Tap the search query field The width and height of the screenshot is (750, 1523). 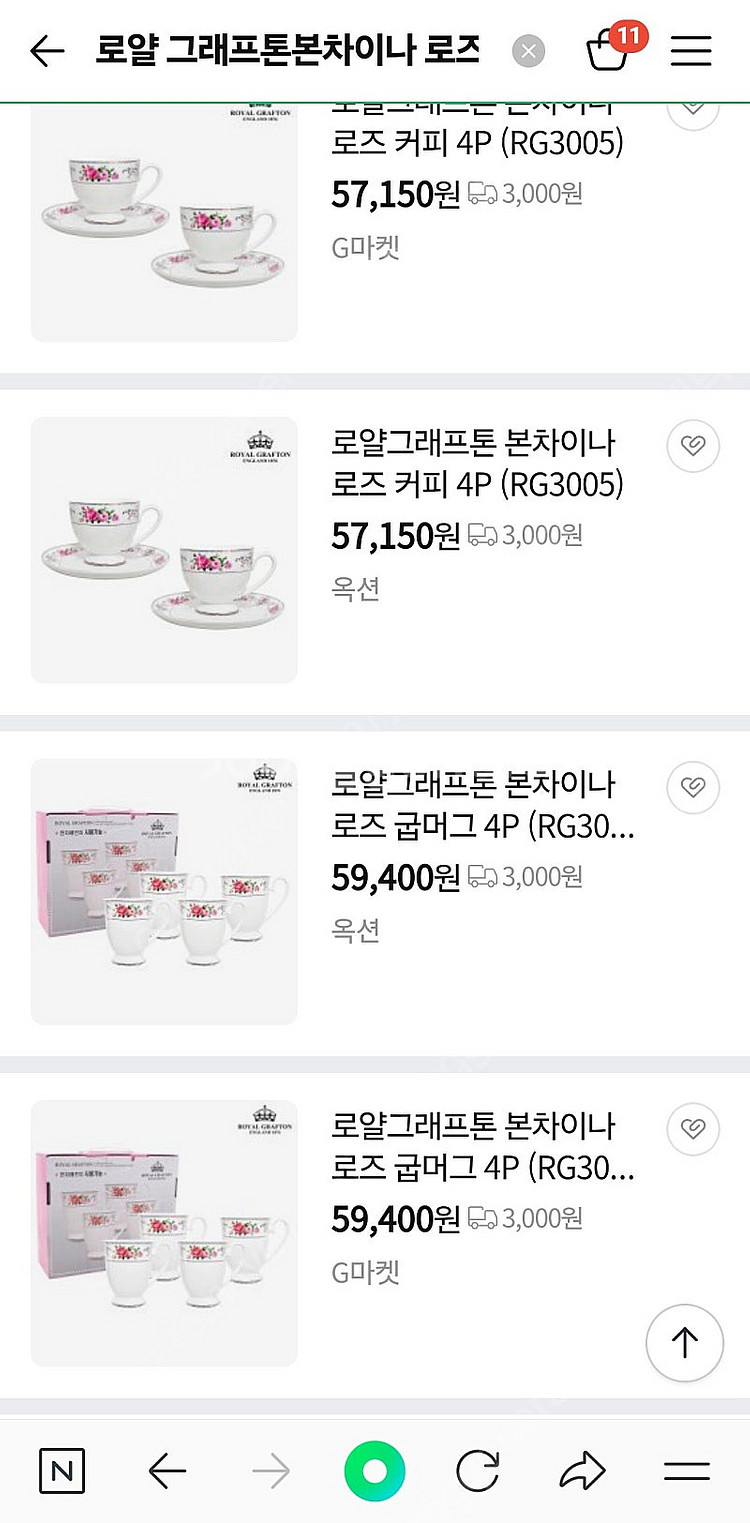(290, 50)
